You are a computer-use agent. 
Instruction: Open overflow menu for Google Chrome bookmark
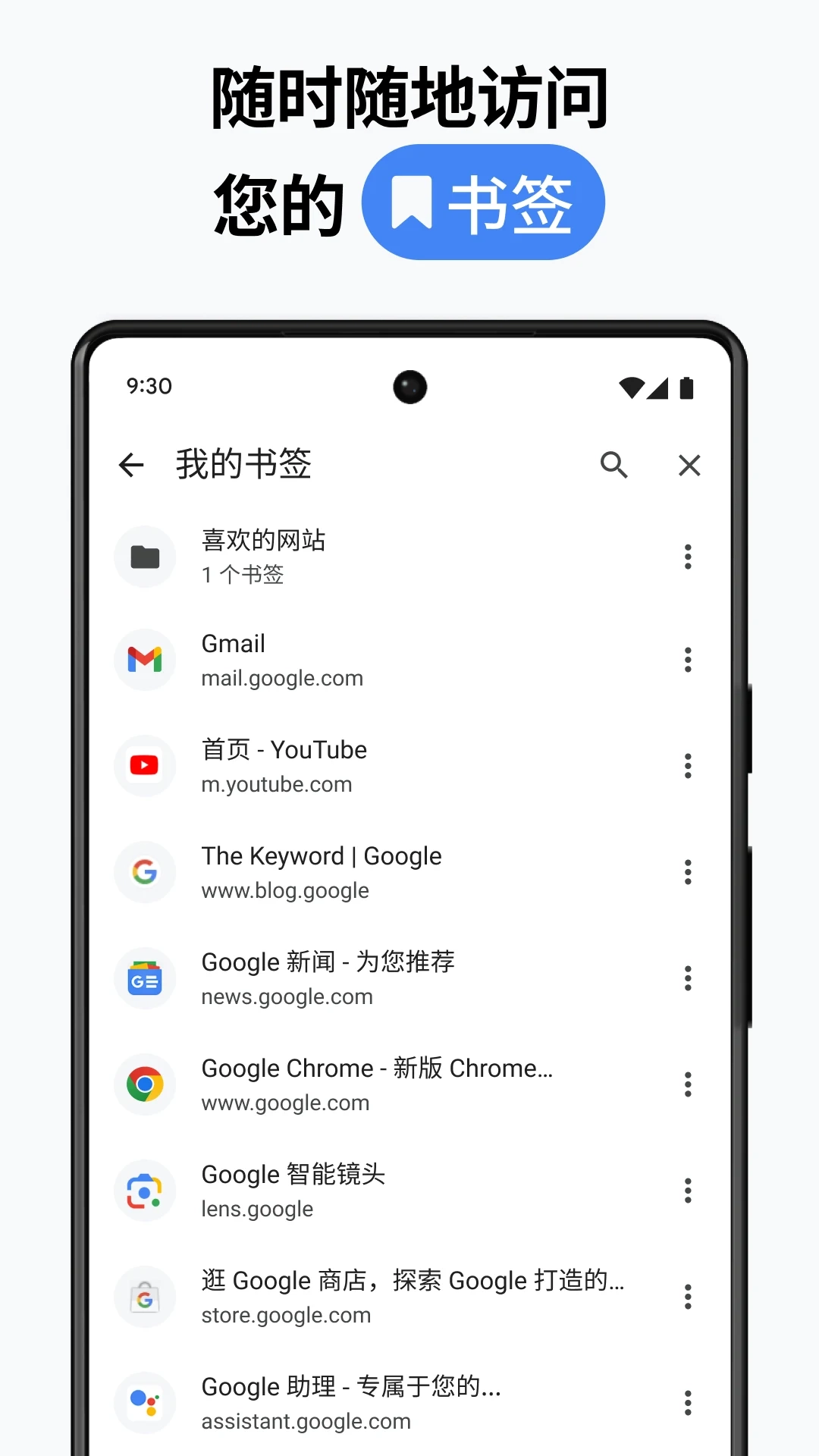[x=688, y=1085]
